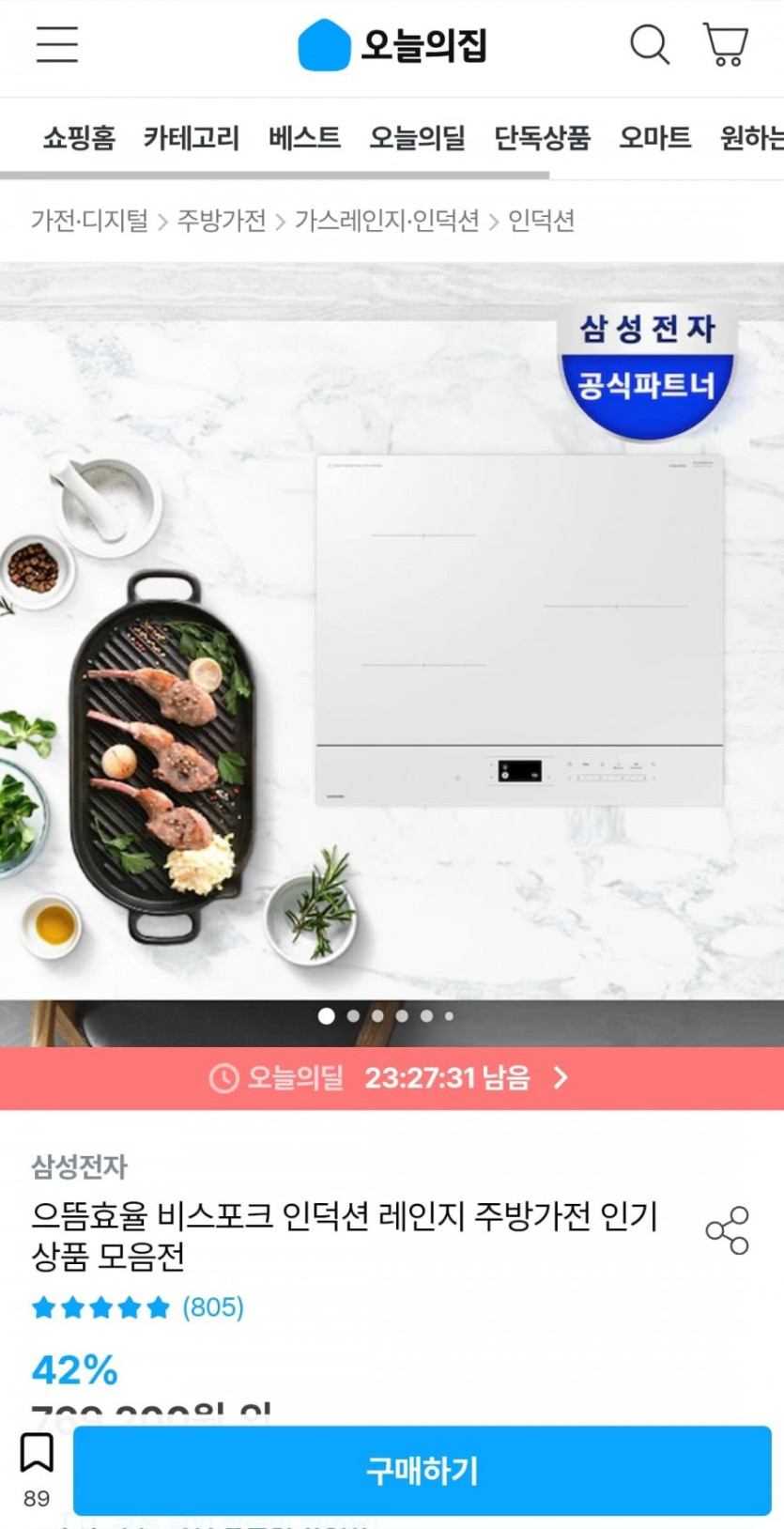Screen dimensions: 784x1529
Task: Open the 인덕션 breadcrumb
Action: [541, 221]
